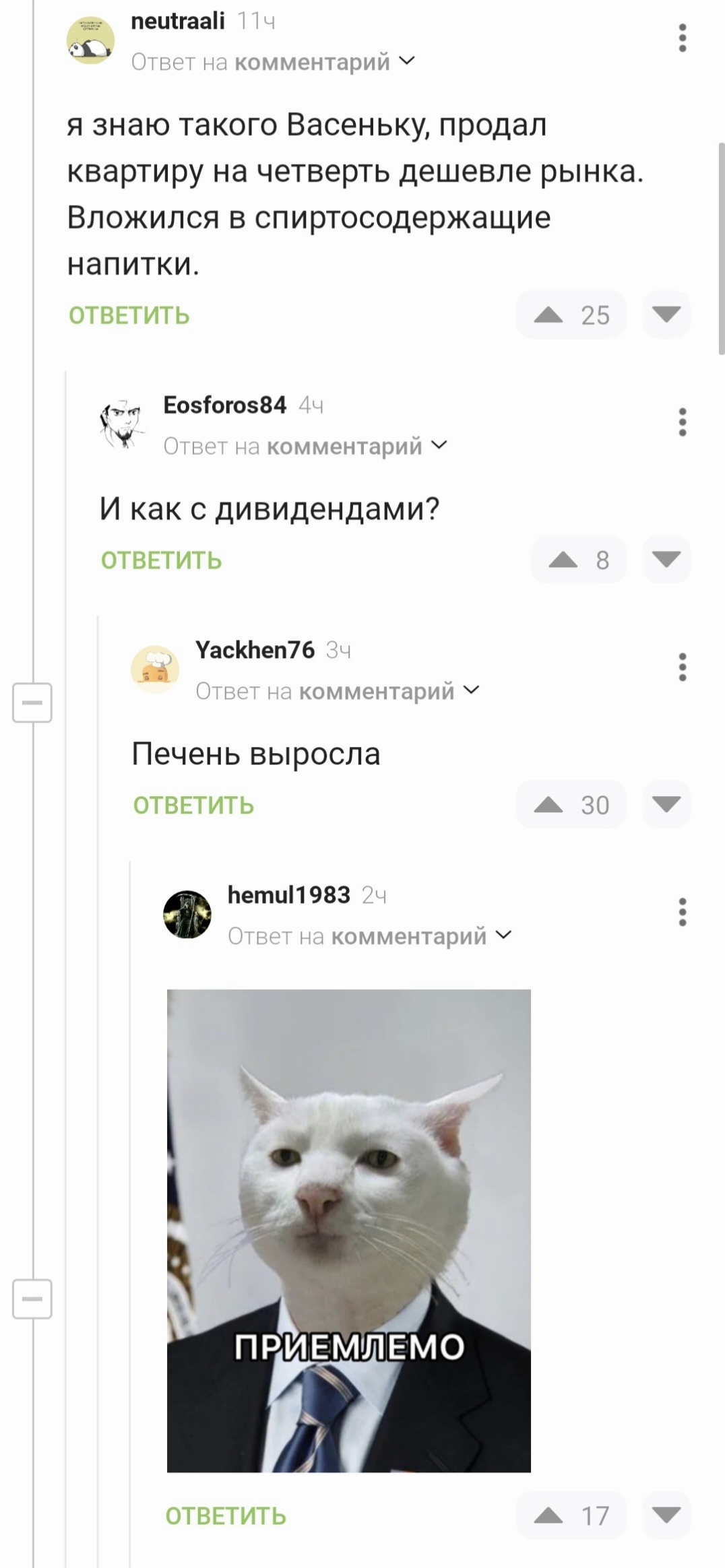
Task: Open overflow menu on hemul1983's comment
Action: 682,913
